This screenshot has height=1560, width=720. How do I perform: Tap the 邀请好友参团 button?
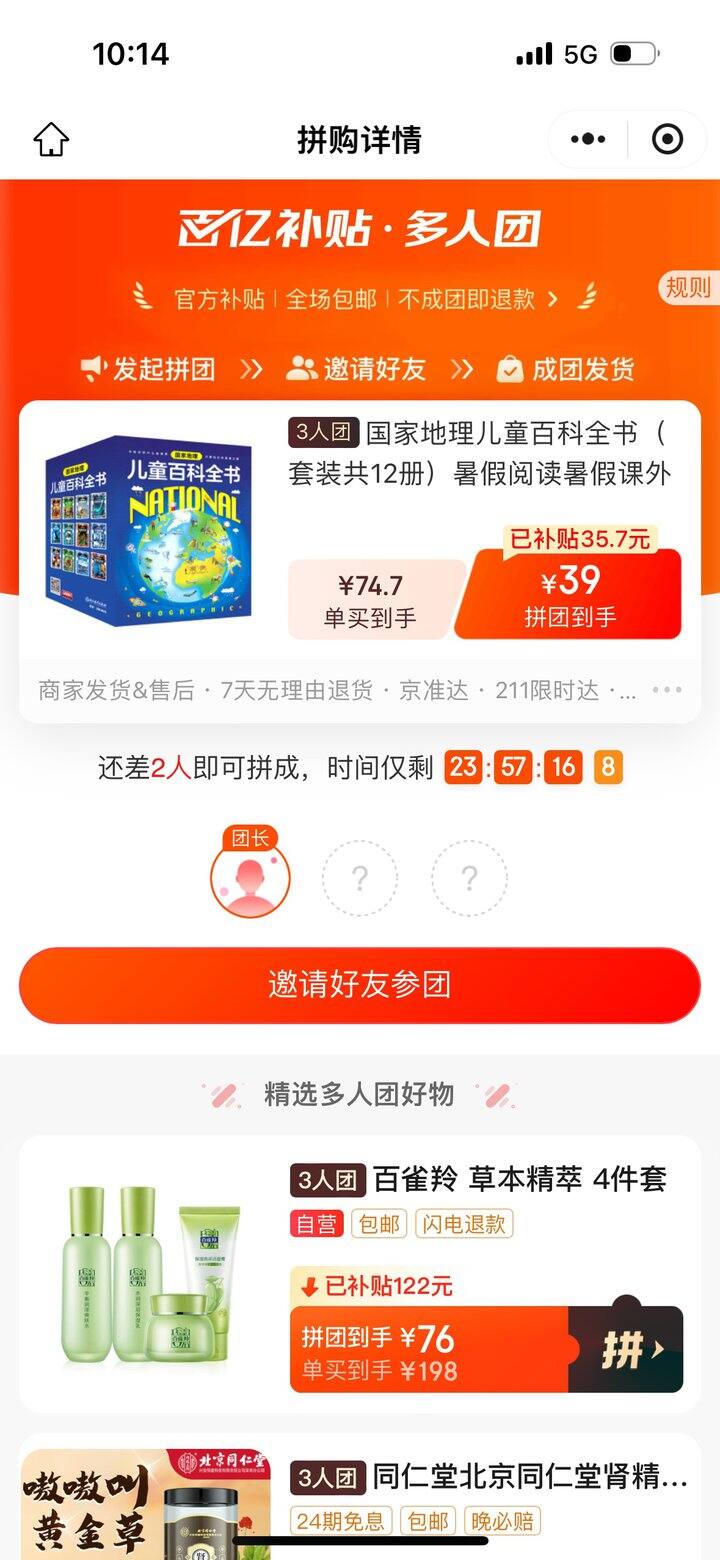coord(360,985)
